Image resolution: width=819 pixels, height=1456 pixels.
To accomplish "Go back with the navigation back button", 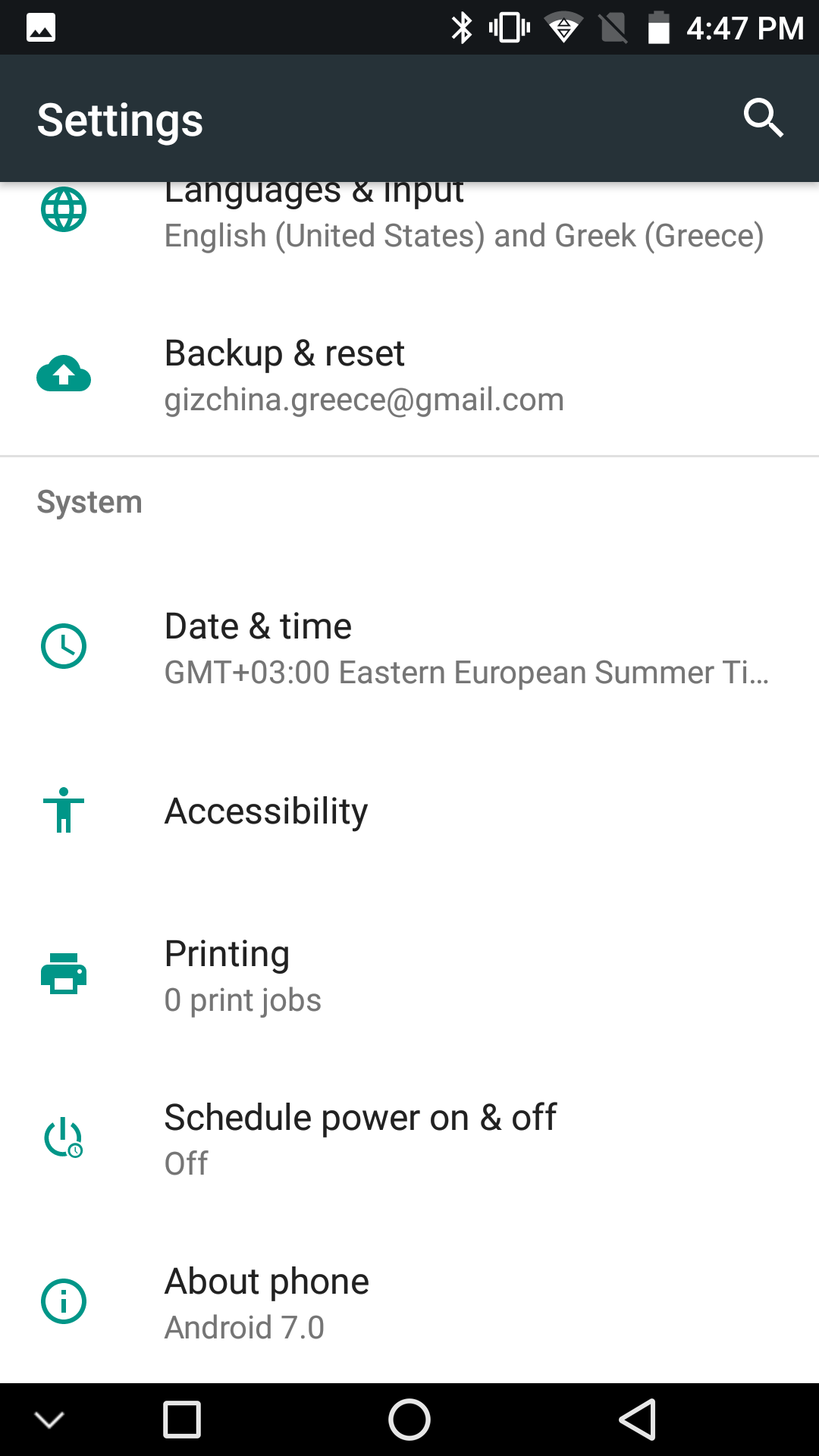I will click(x=638, y=1420).
